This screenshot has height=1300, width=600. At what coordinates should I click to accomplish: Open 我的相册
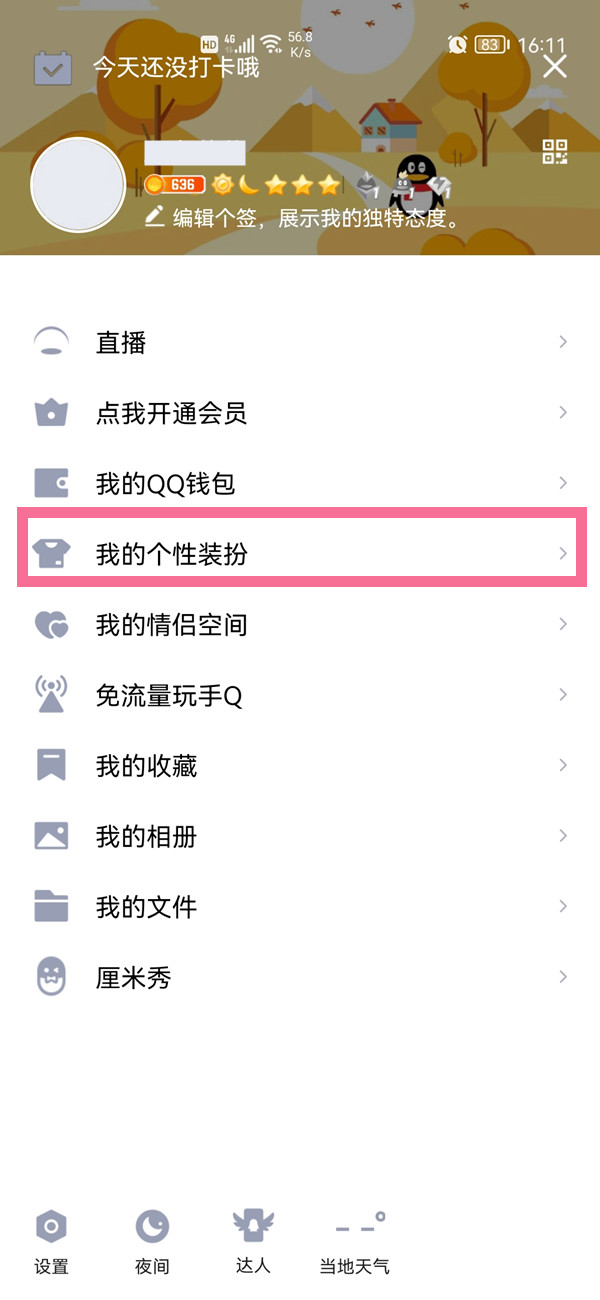point(300,836)
